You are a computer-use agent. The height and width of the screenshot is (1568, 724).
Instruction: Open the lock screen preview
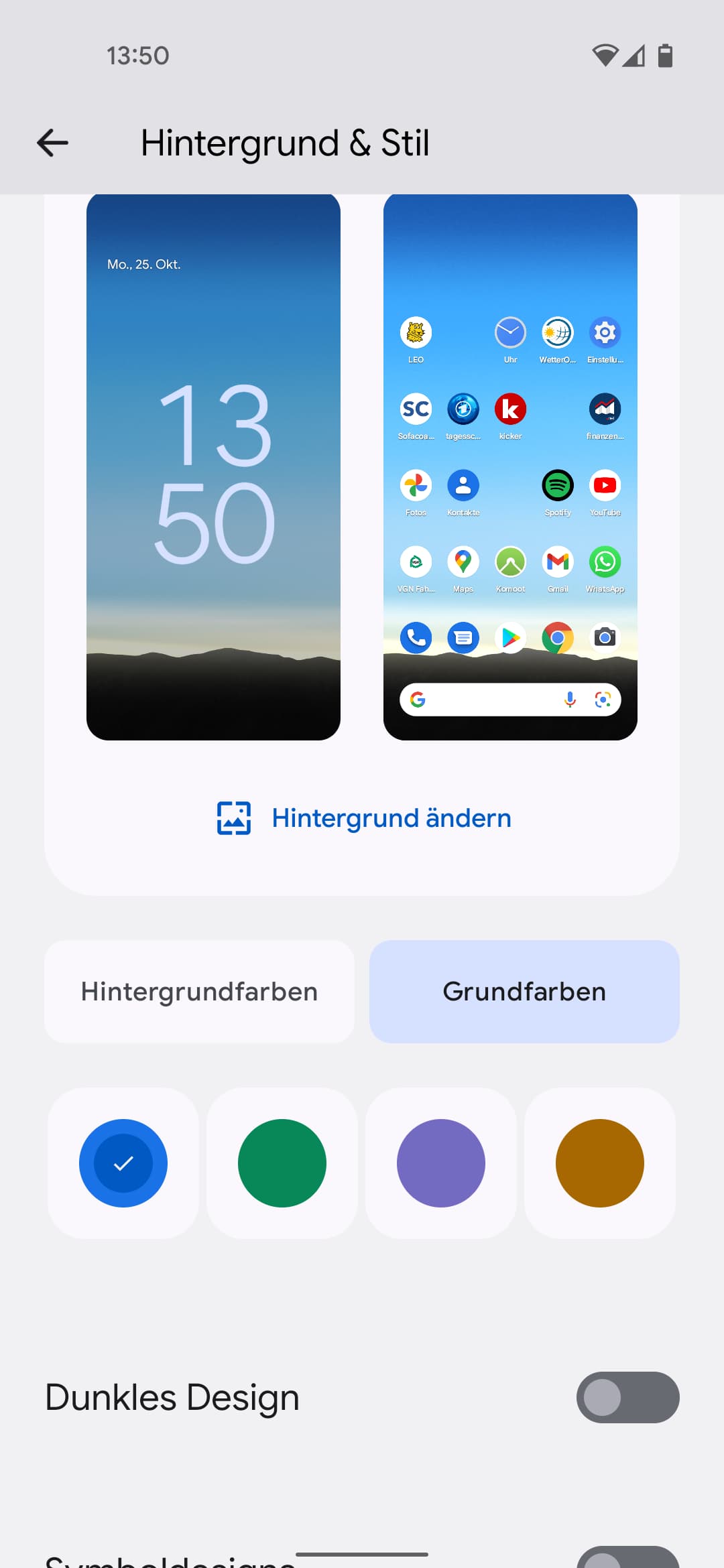point(213,467)
